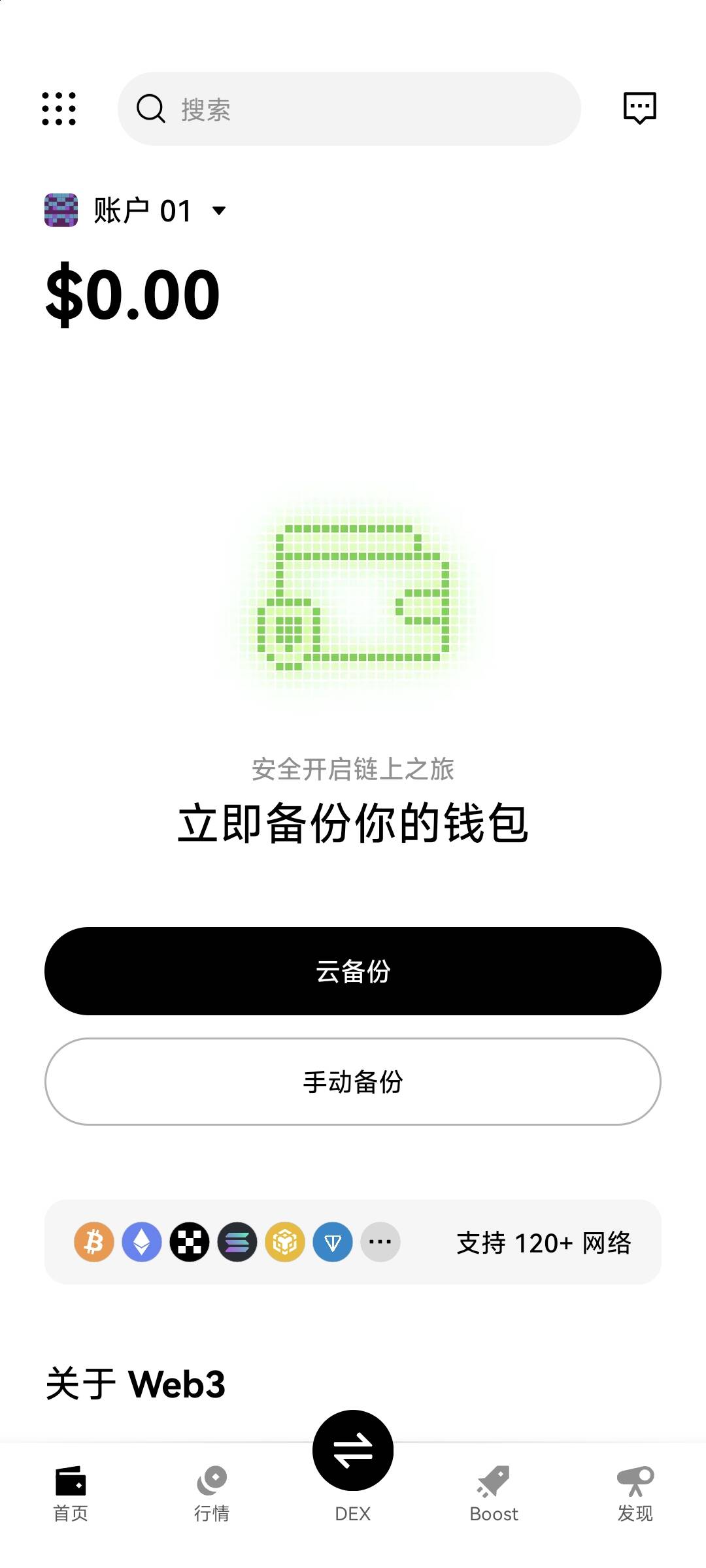
Task: Select the Solana network icon
Action: click(x=237, y=1241)
